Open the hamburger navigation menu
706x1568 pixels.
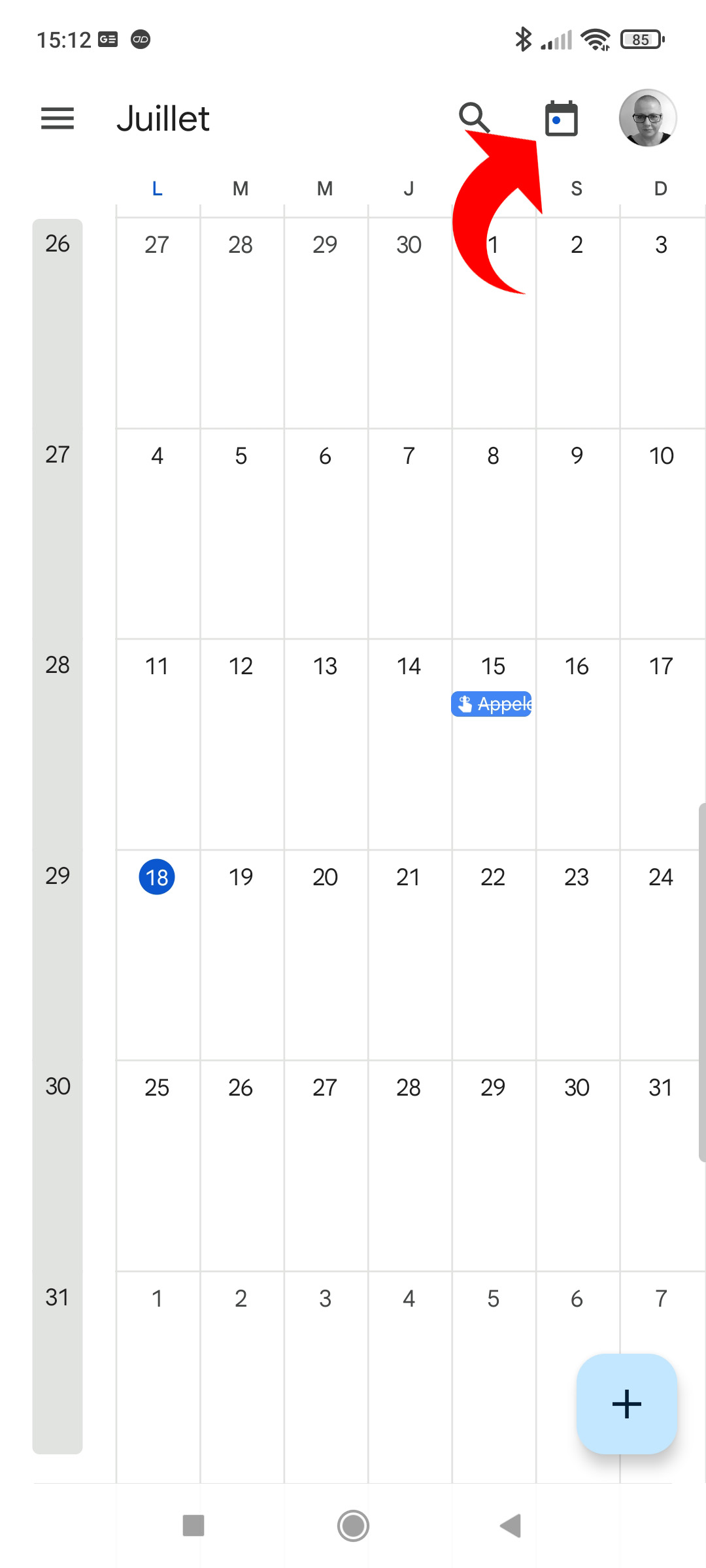pyautogui.click(x=58, y=118)
